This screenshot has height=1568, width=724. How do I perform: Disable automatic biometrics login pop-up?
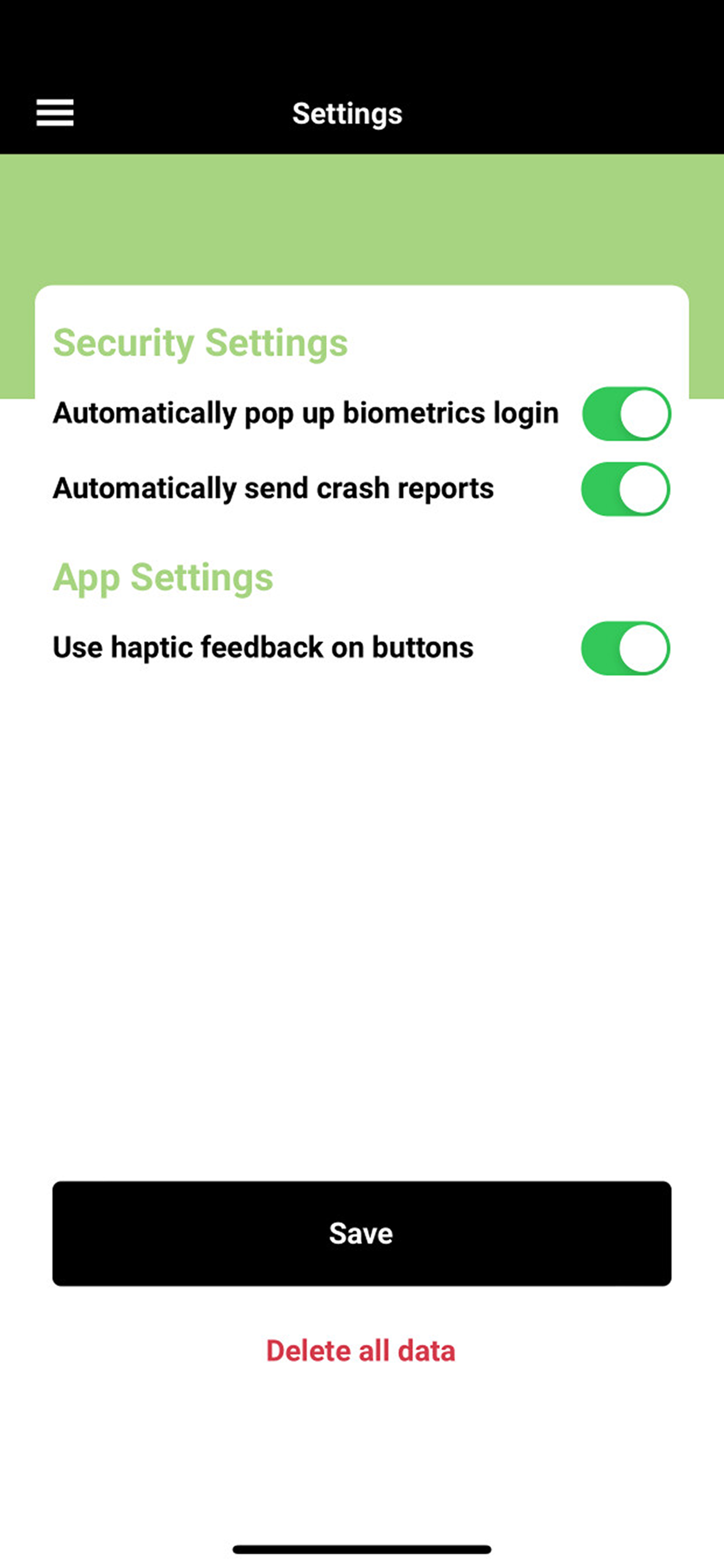click(x=626, y=414)
